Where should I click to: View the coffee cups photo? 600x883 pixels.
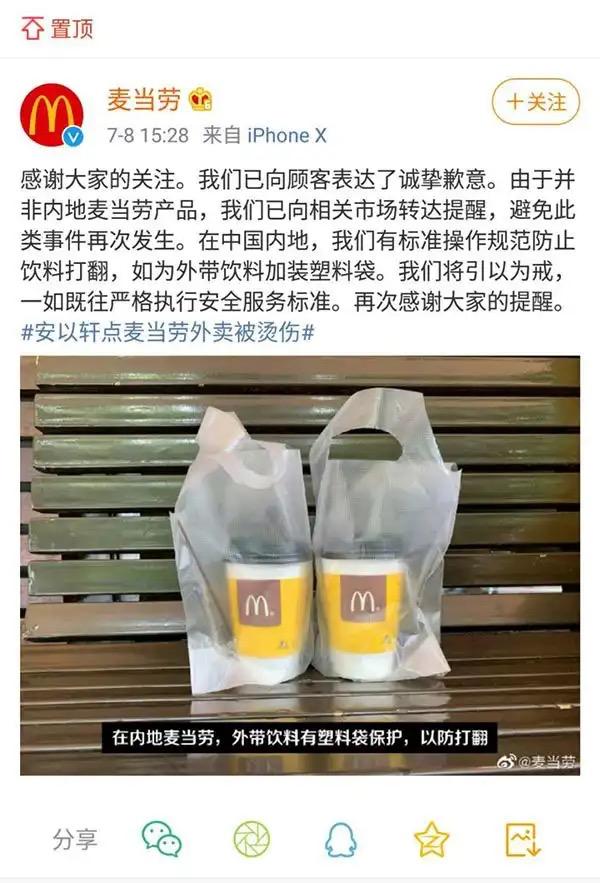(299, 565)
